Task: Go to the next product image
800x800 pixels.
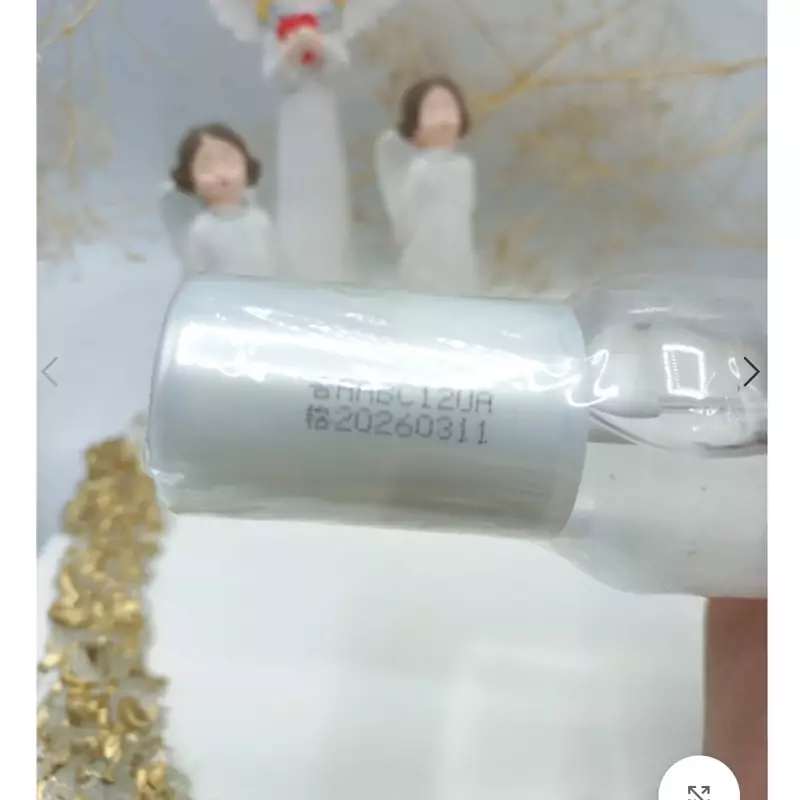Action: click(751, 372)
